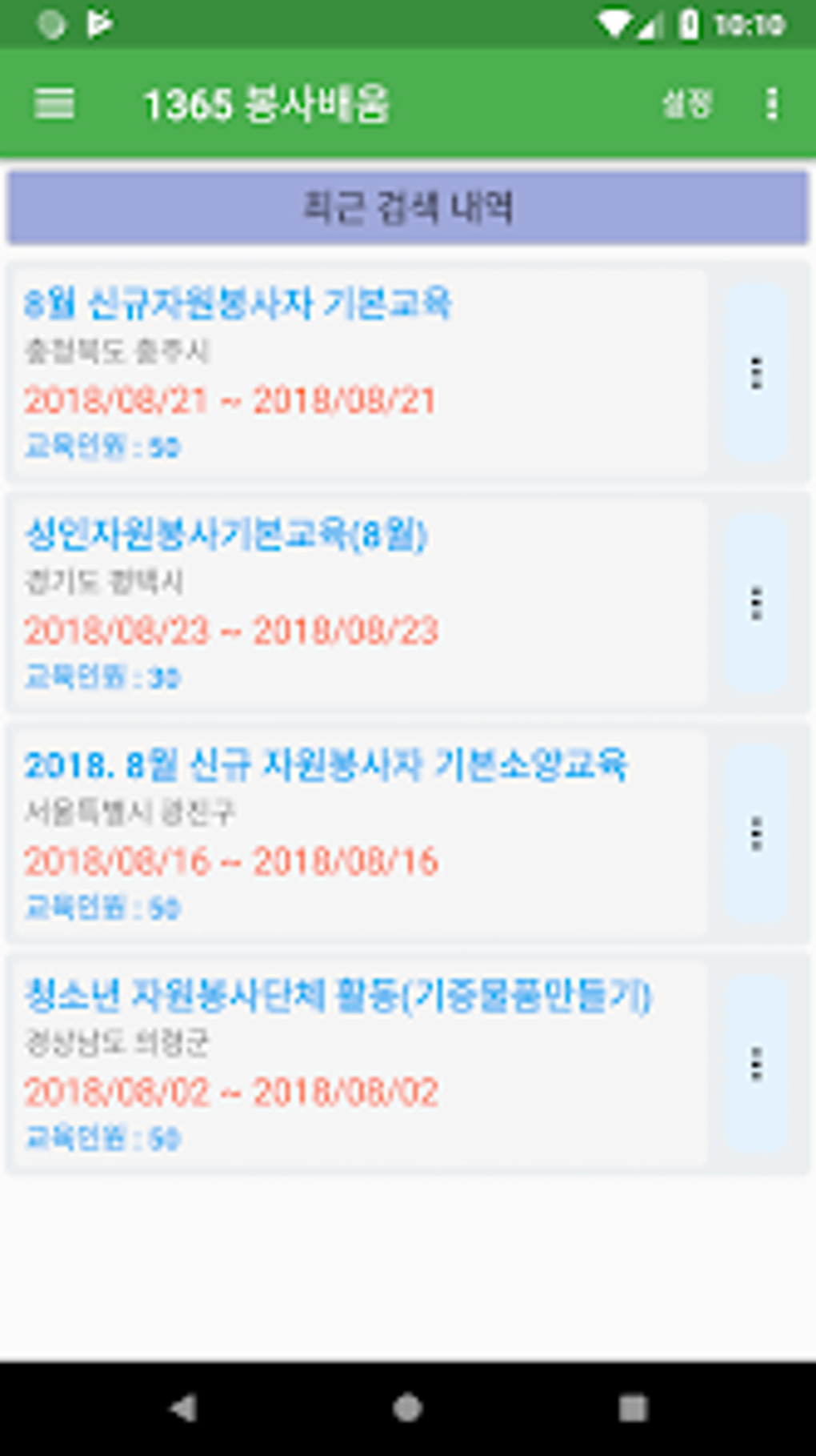This screenshot has width=816, height=1456.
Task: Open options for 기본소양교육 card
Action: click(x=756, y=834)
